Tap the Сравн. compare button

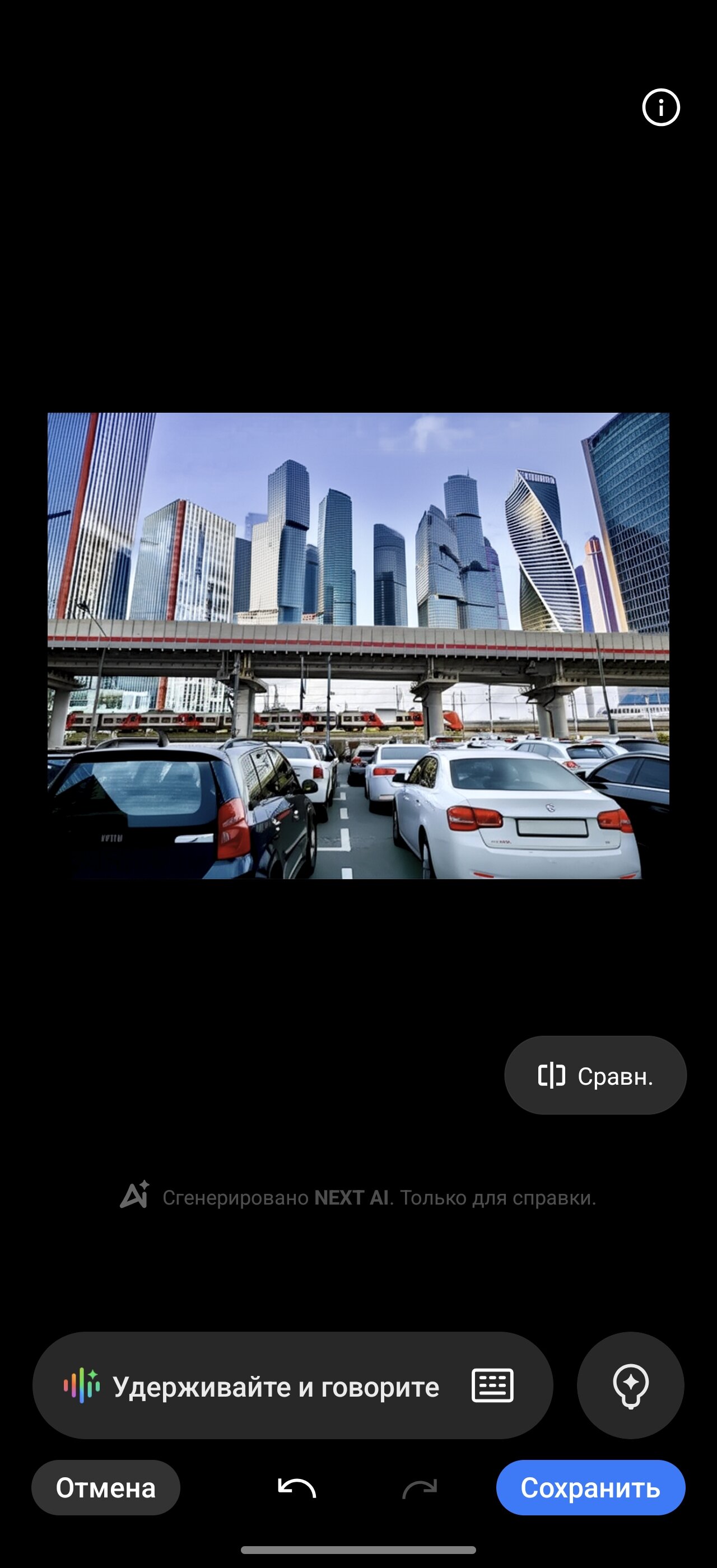point(595,1076)
